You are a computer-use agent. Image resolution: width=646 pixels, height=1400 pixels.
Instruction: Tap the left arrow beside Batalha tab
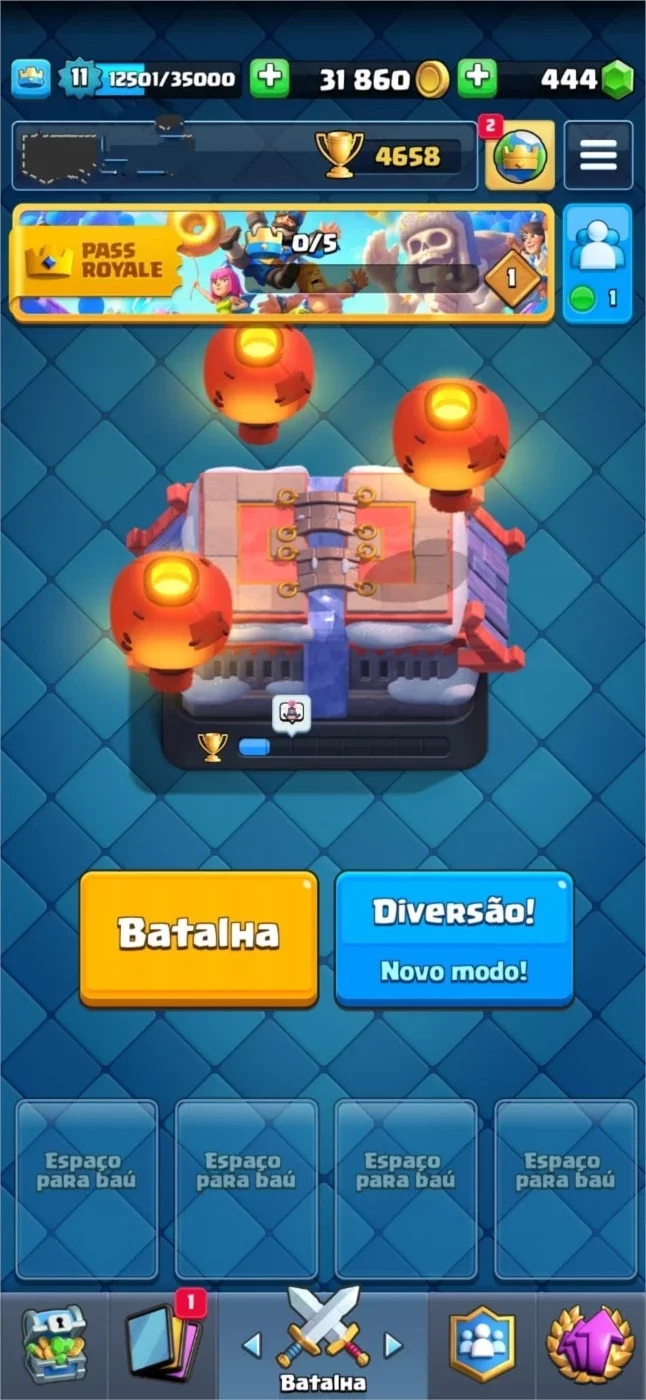coord(252,1345)
